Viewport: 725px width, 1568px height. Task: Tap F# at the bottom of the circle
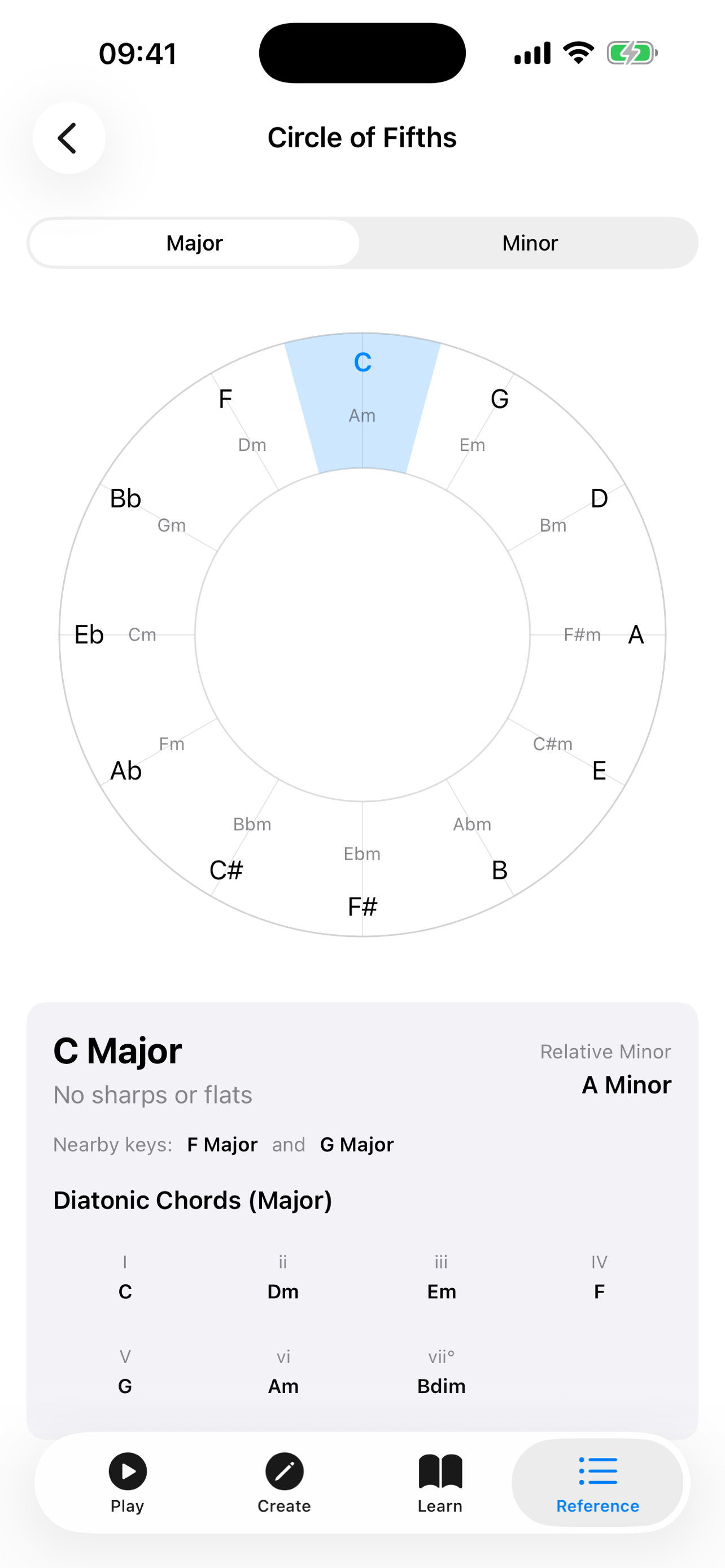coord(361,906)
